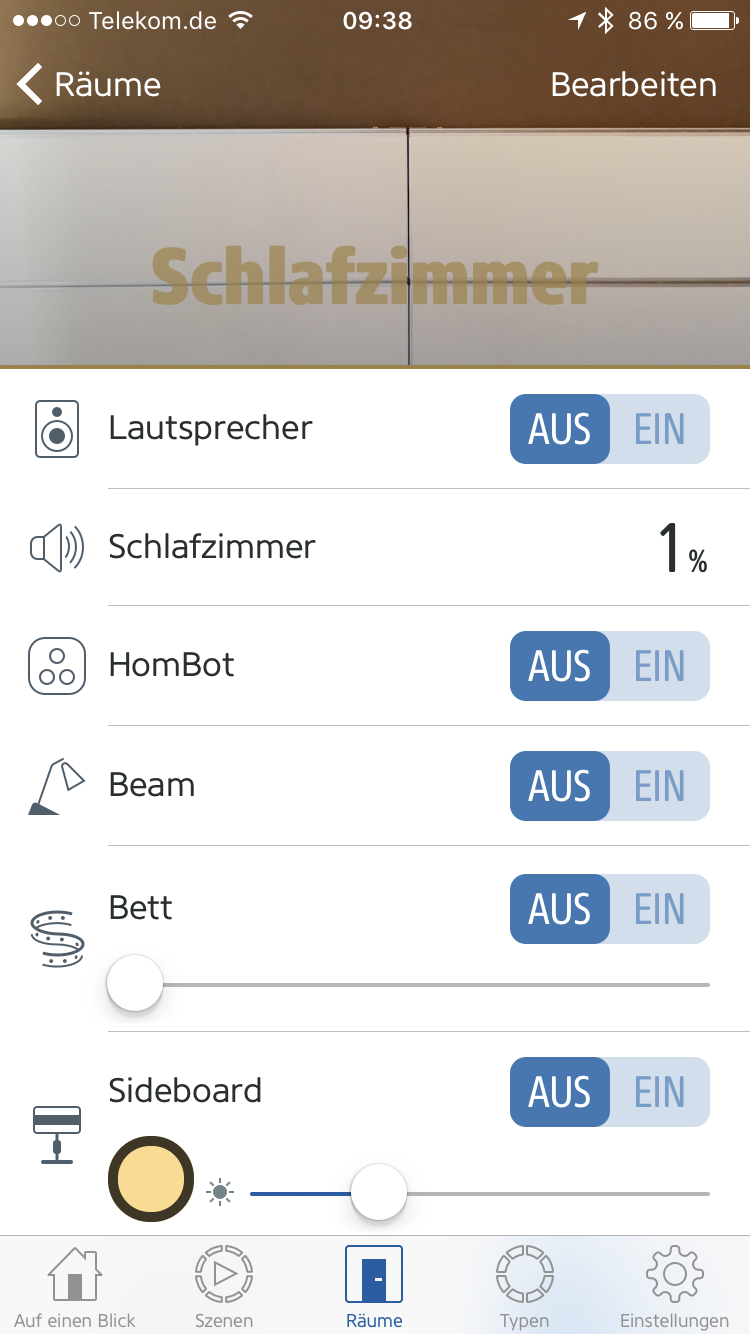Screen dimensions: 750x1334
Task: Turn on the HomBot
Action: tap(659, 666)
